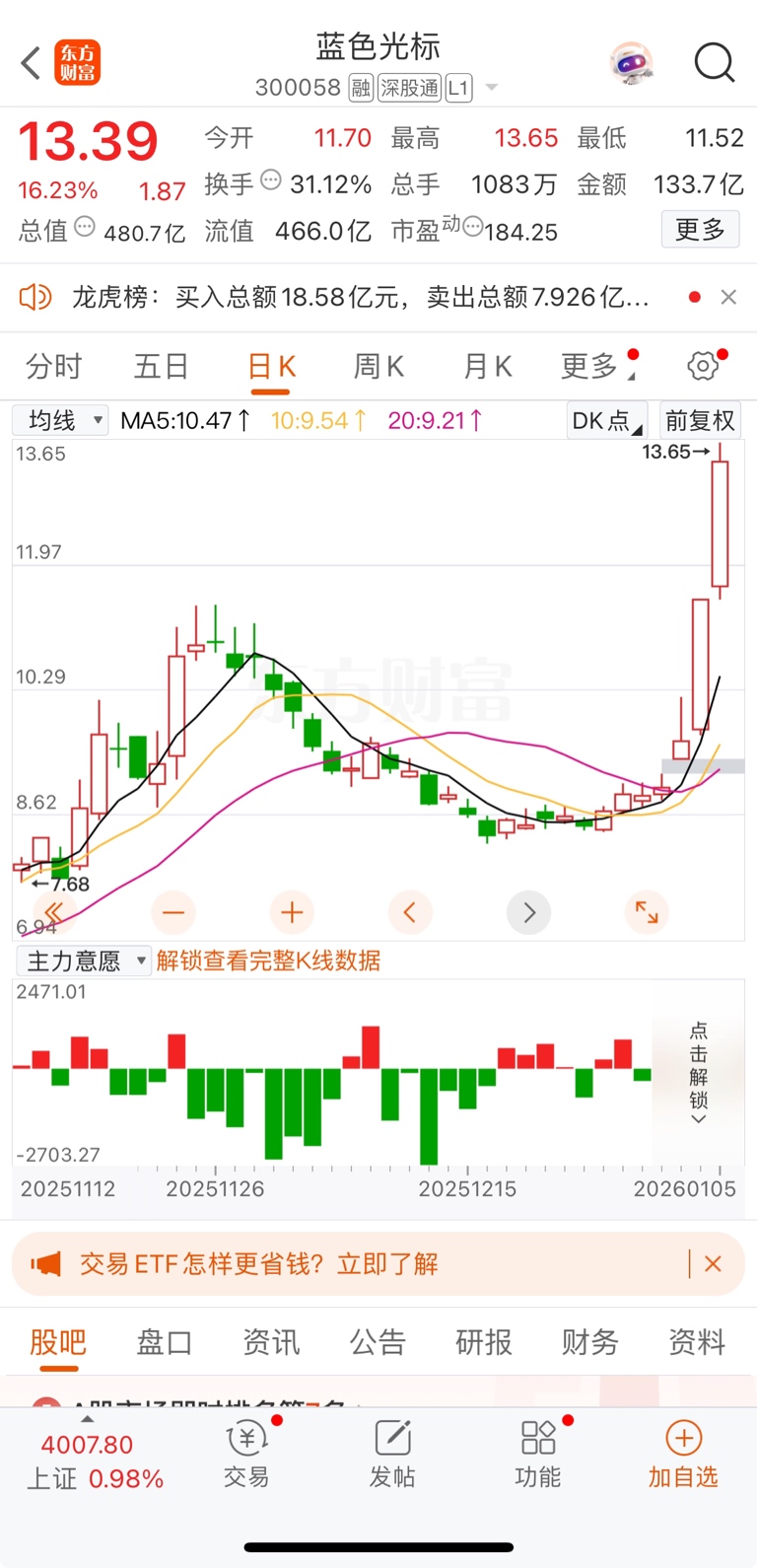
Task: Open 交易 in the bottom bar
Action: 246,1454
